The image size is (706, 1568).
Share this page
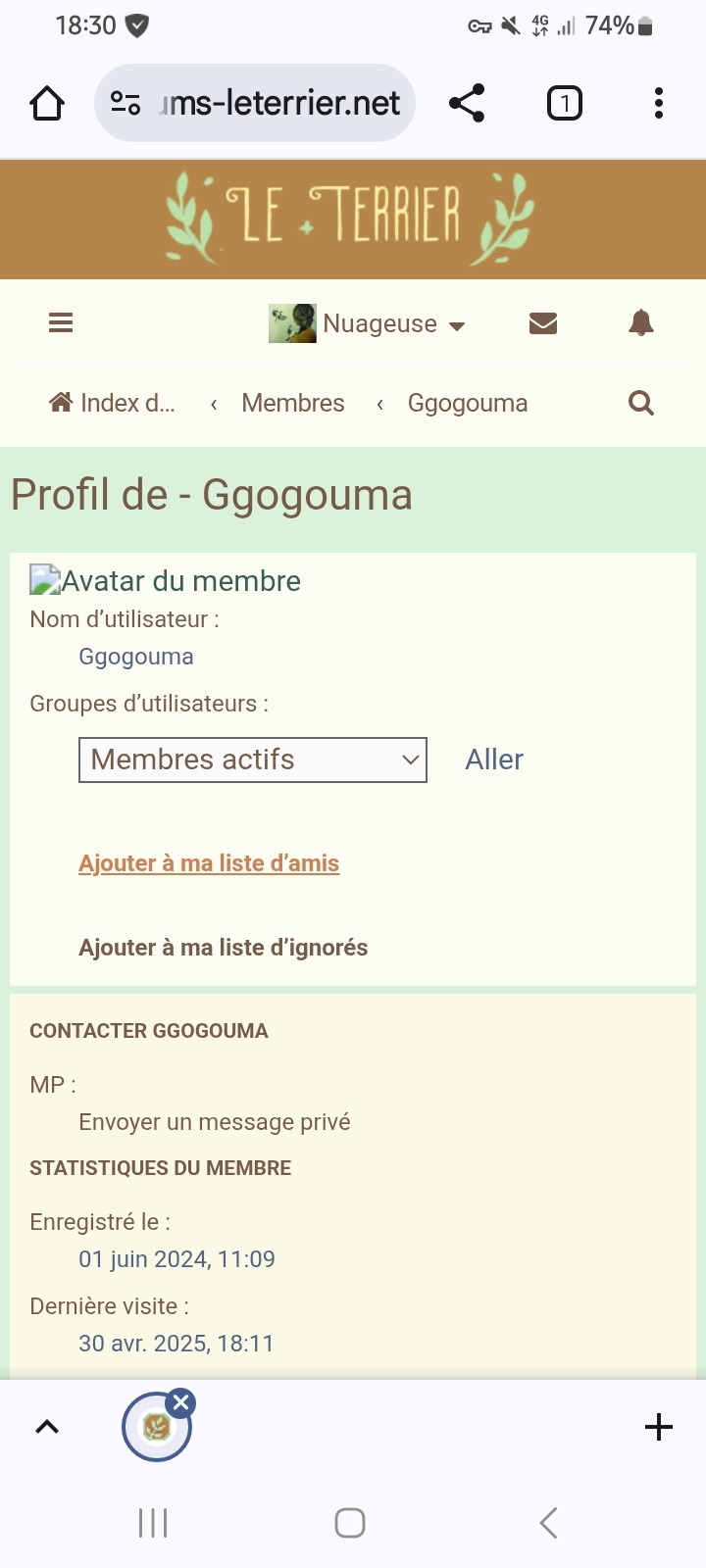tap(467, 103)
